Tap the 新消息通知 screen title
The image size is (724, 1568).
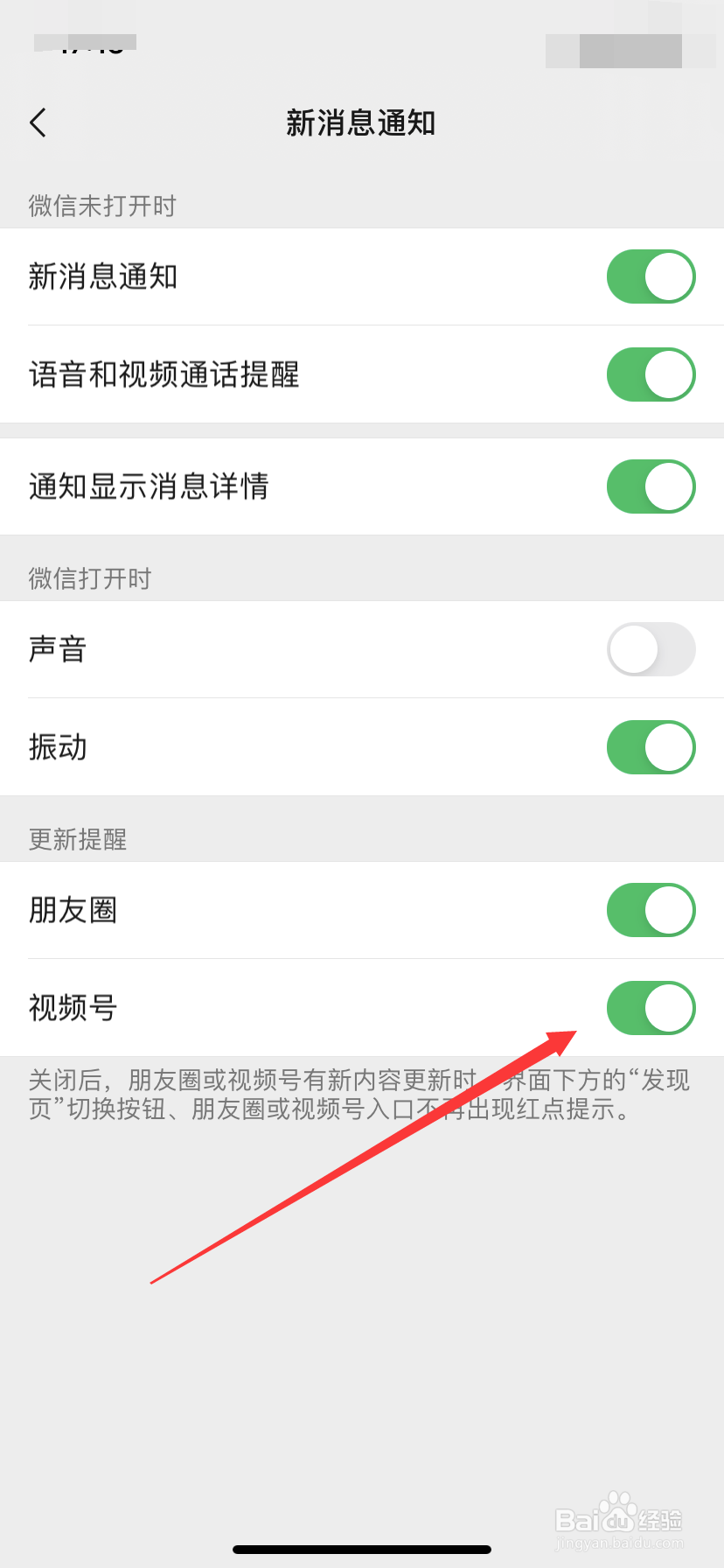tap(362, 123)
